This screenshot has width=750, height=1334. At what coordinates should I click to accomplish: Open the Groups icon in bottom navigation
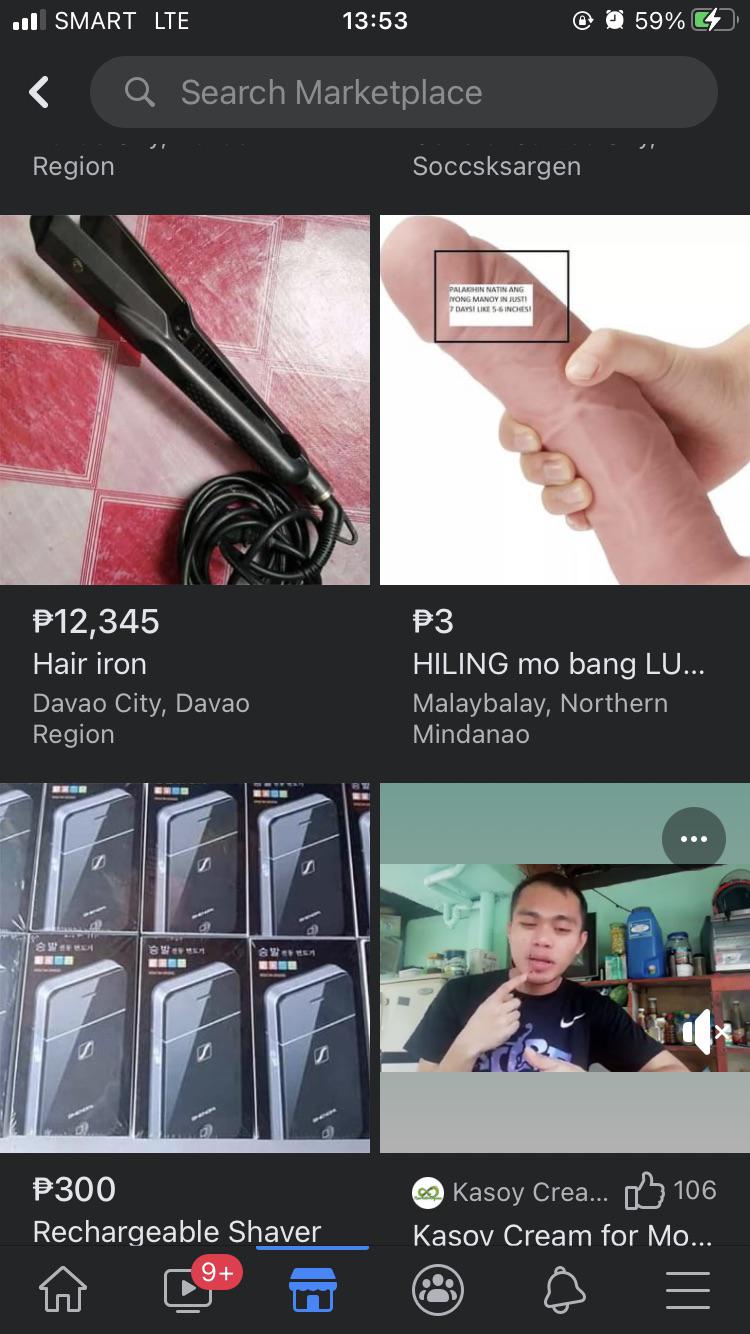pyautogui.click(x=437, y=1289)
